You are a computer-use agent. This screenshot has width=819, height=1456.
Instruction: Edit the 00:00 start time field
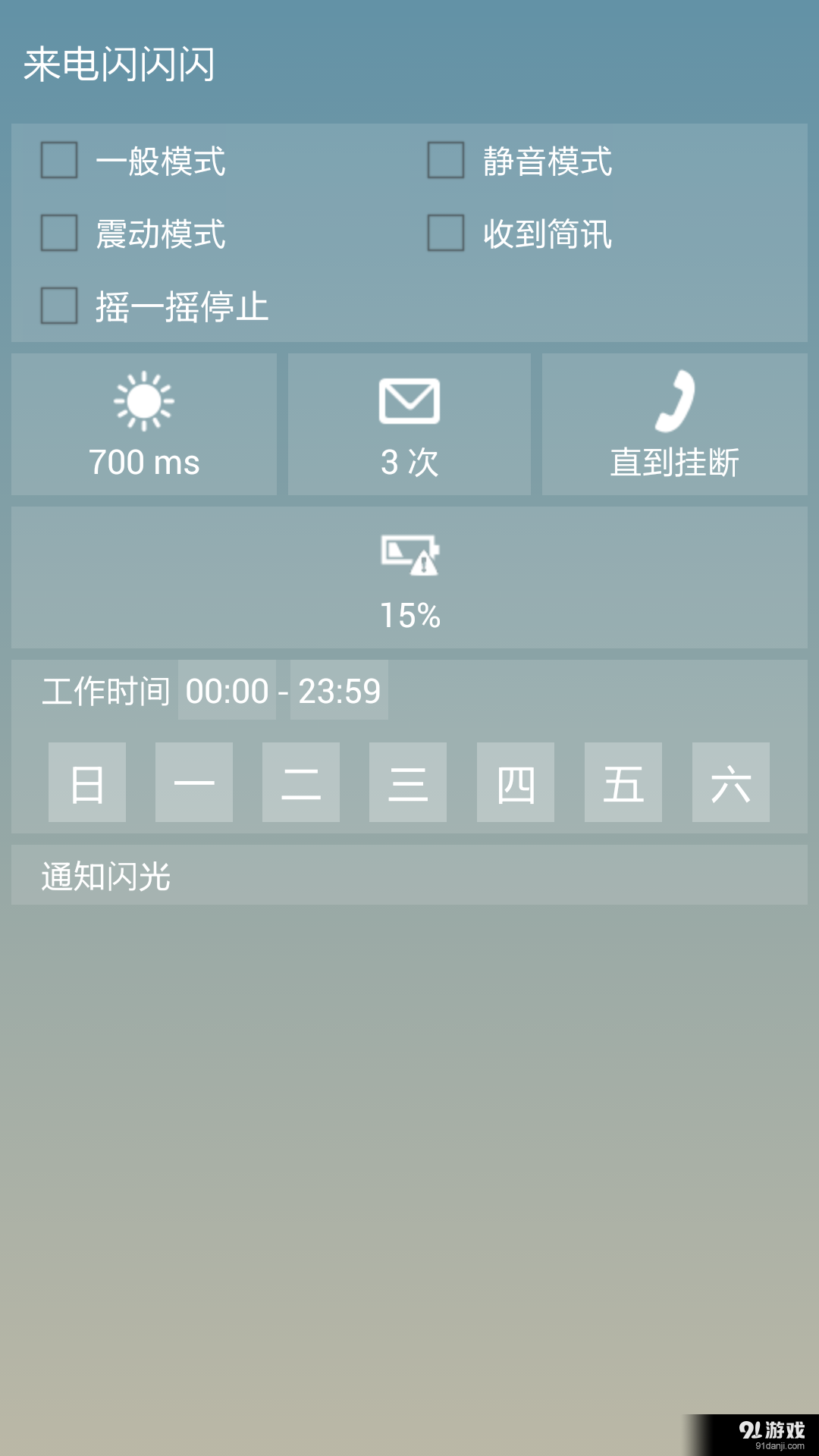226,690
